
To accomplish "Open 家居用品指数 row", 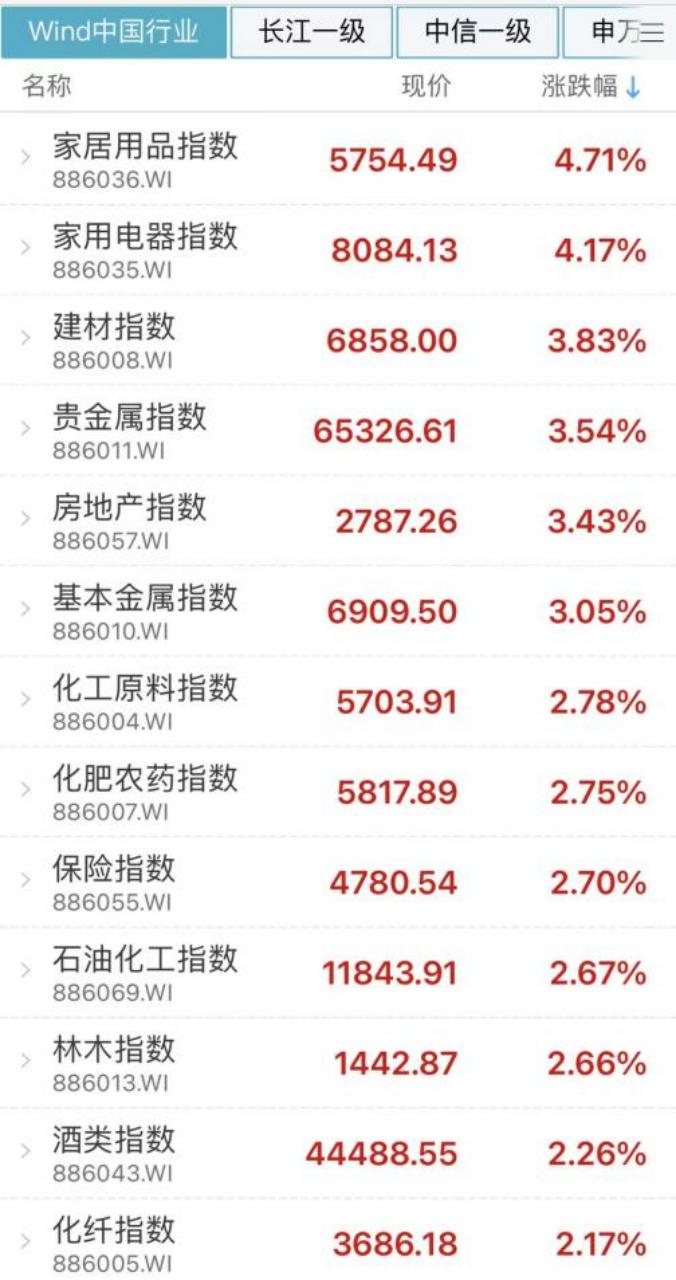I will [338, 160].
